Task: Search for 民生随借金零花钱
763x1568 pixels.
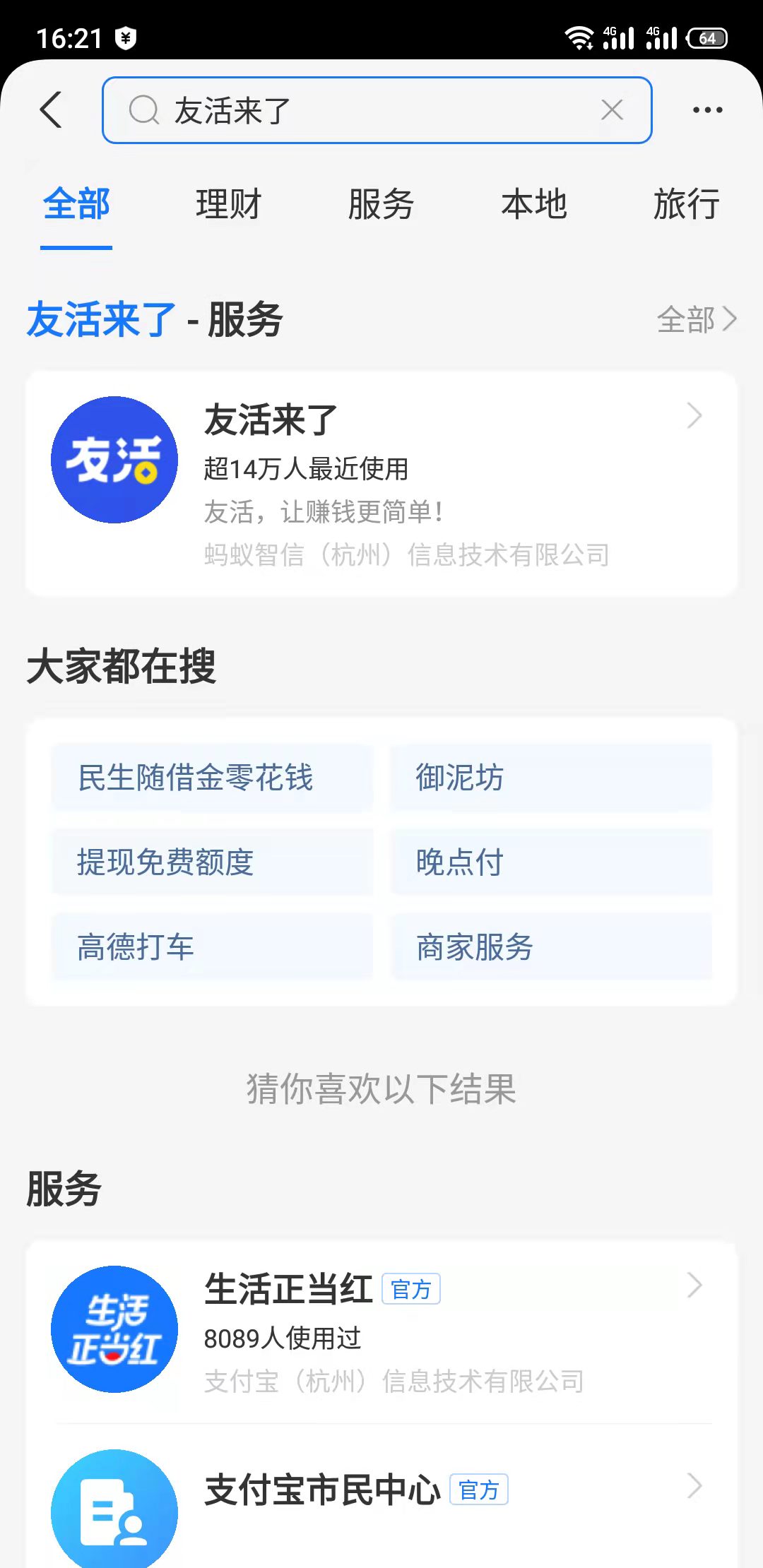Action: pos(212,778)
